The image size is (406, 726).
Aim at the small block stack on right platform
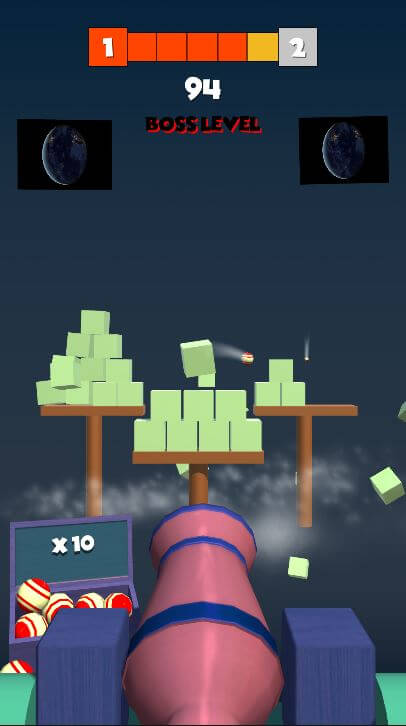tap(280, 382)
